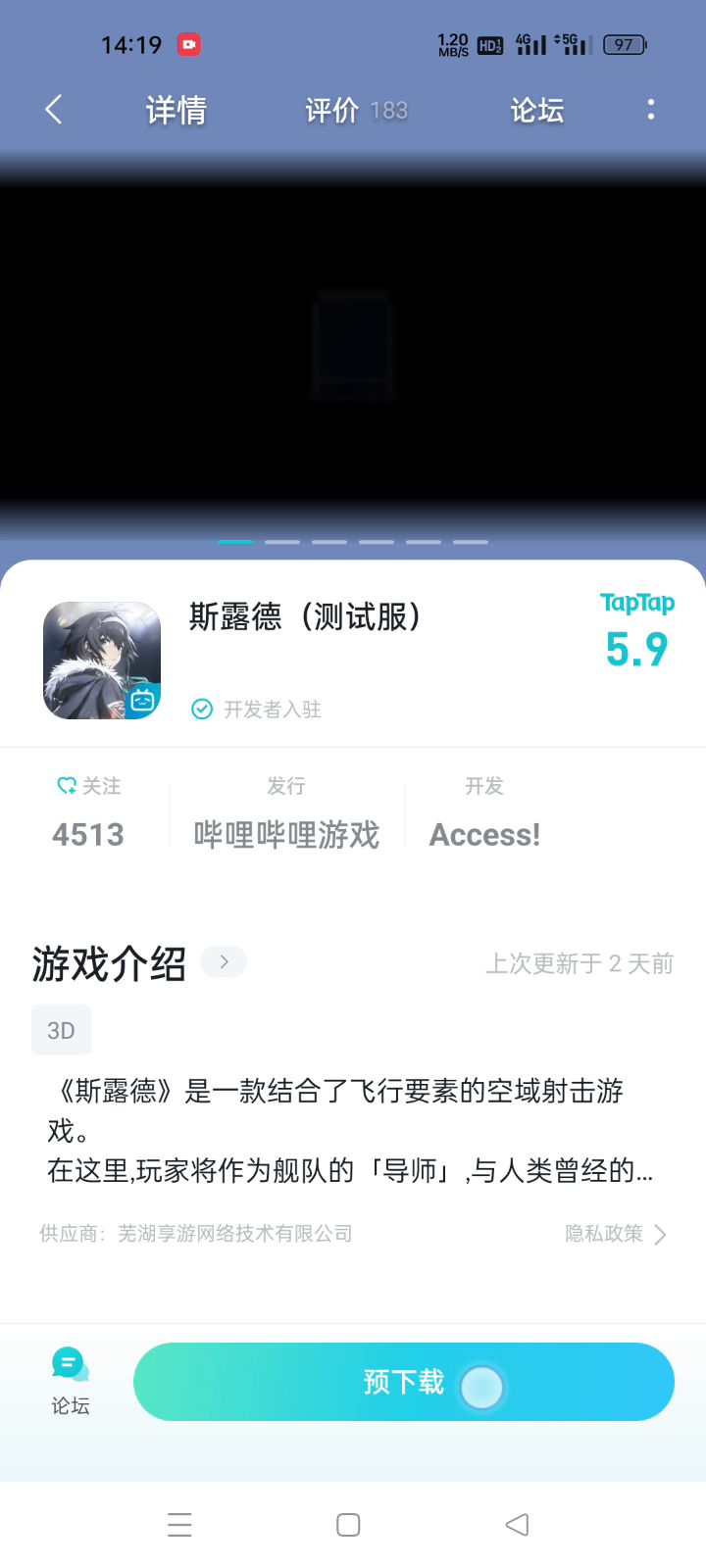This screenshot has width=706, height=1568.
Task: Tap the system home button
Action: [x=348, y=1525]
